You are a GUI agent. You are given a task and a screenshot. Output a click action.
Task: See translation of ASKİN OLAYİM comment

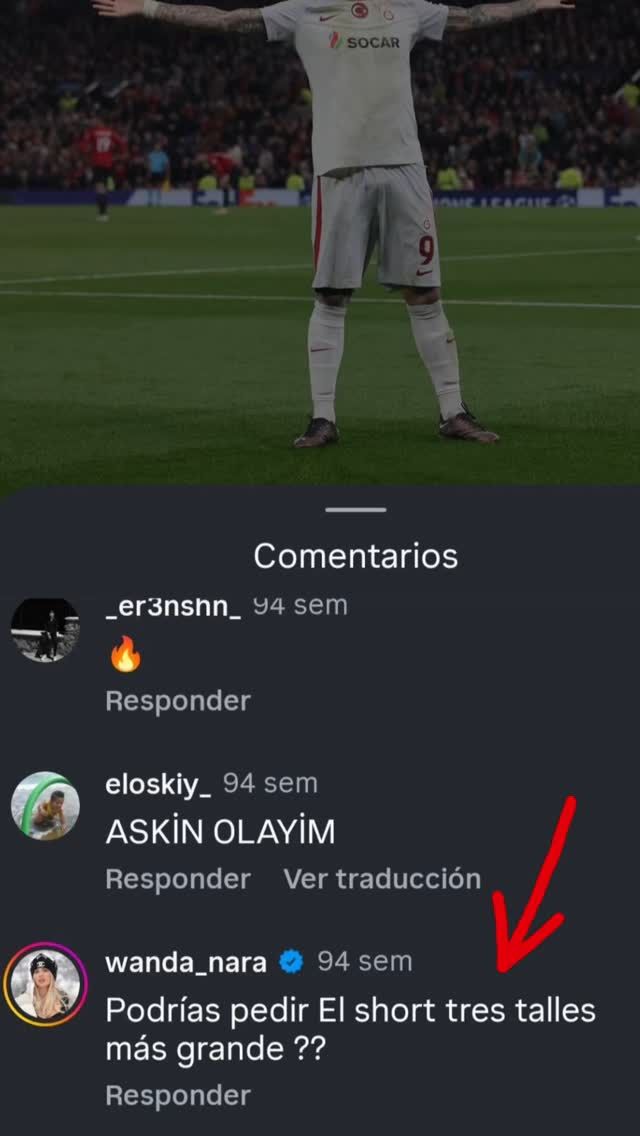click(x=382, y=879)
